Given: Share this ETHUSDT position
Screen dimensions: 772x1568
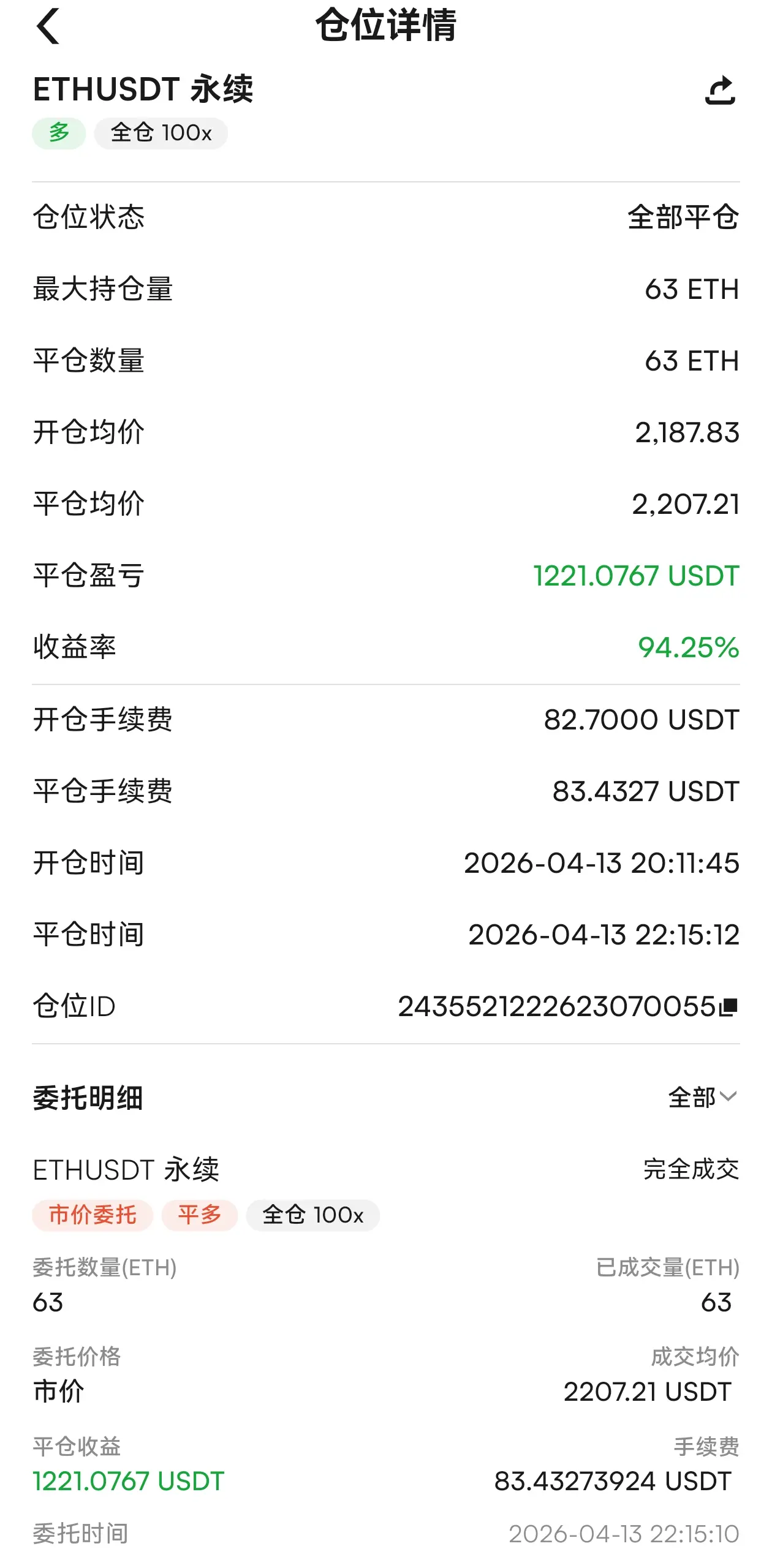Looking at the screenshot, I should point(720,91).
